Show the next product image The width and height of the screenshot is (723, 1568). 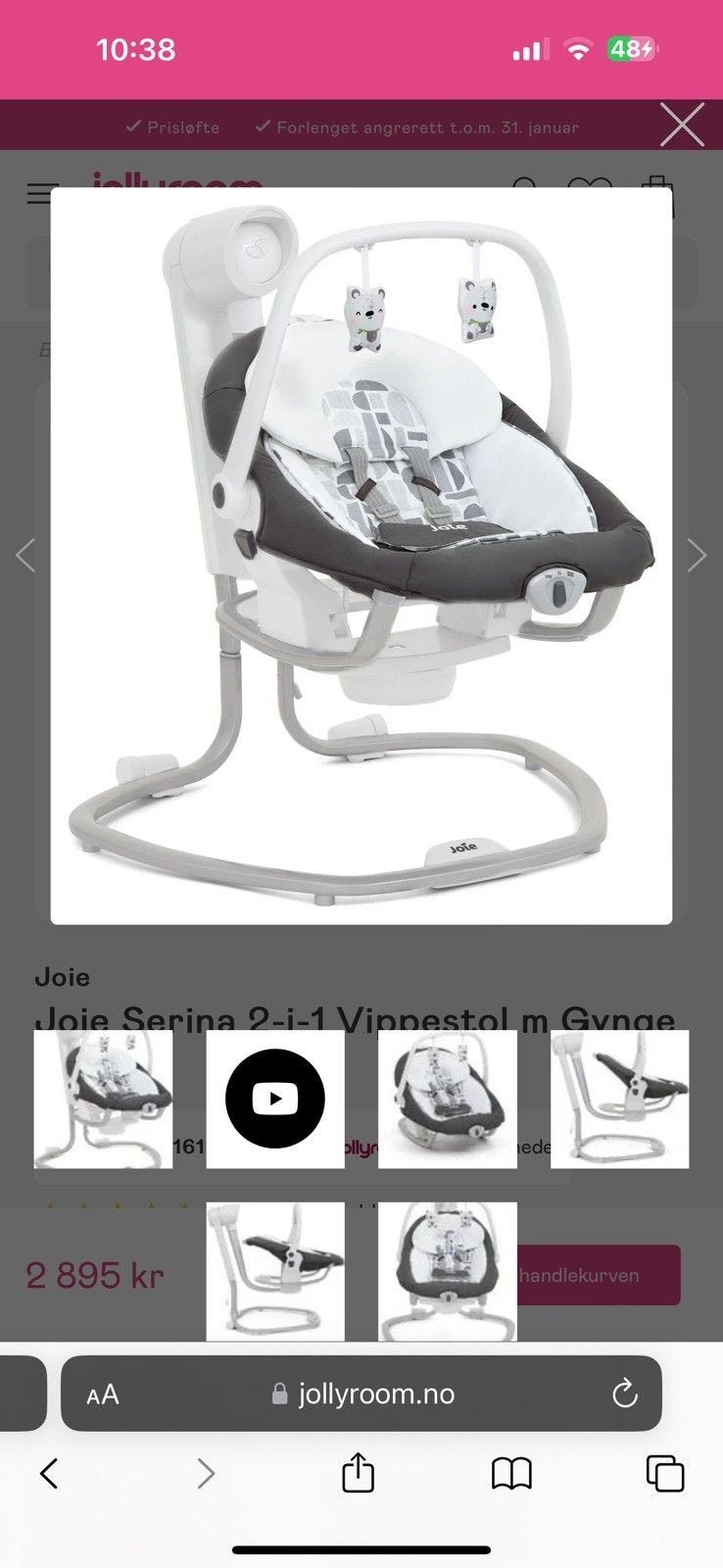697,555
